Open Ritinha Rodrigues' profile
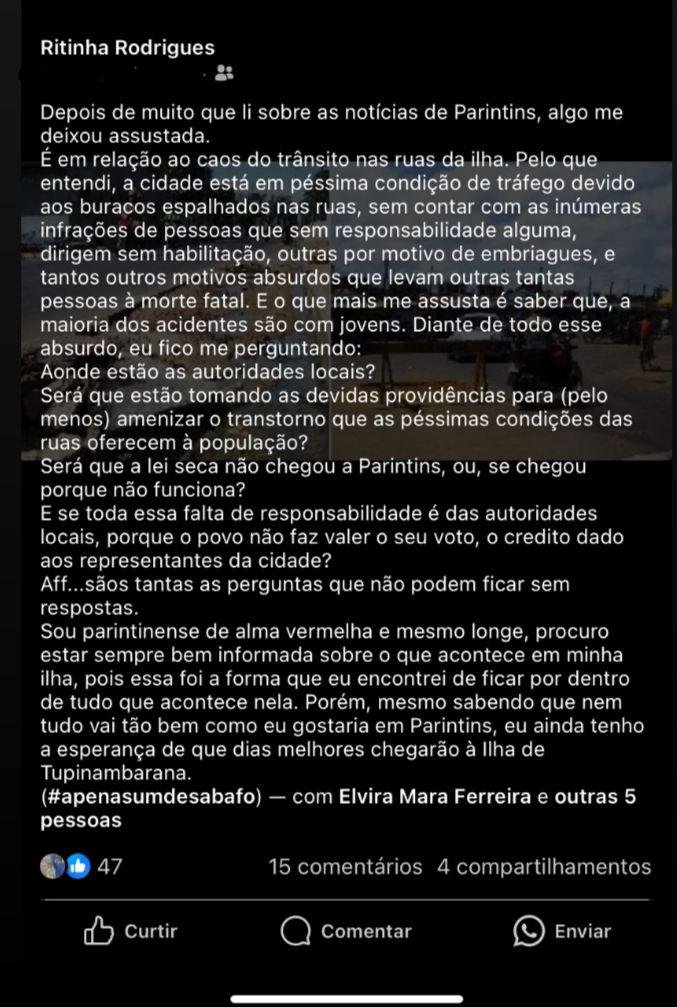This screenshot has width=677, height=1007. click(127, 48)
